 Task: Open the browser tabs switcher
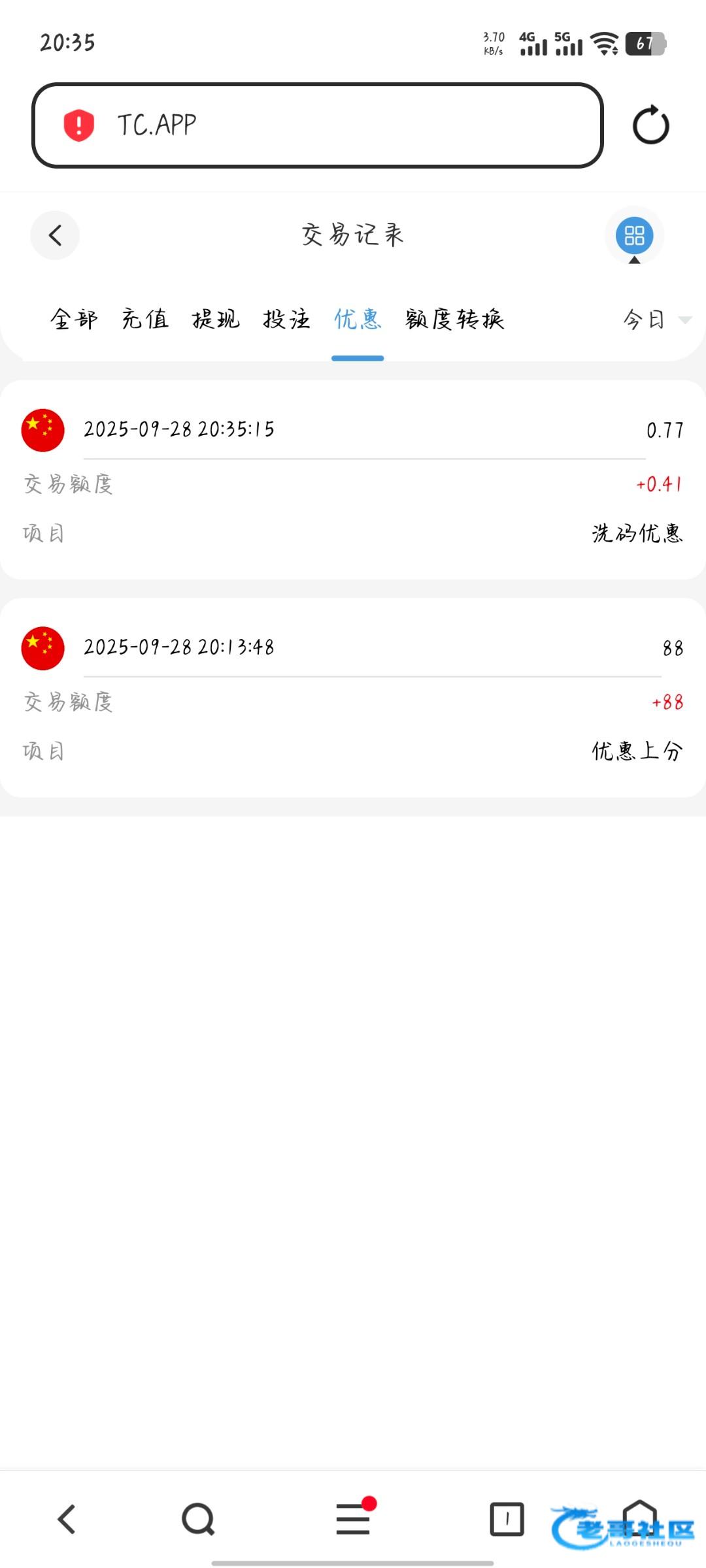pyautogui.click(x=507, y=1519)
